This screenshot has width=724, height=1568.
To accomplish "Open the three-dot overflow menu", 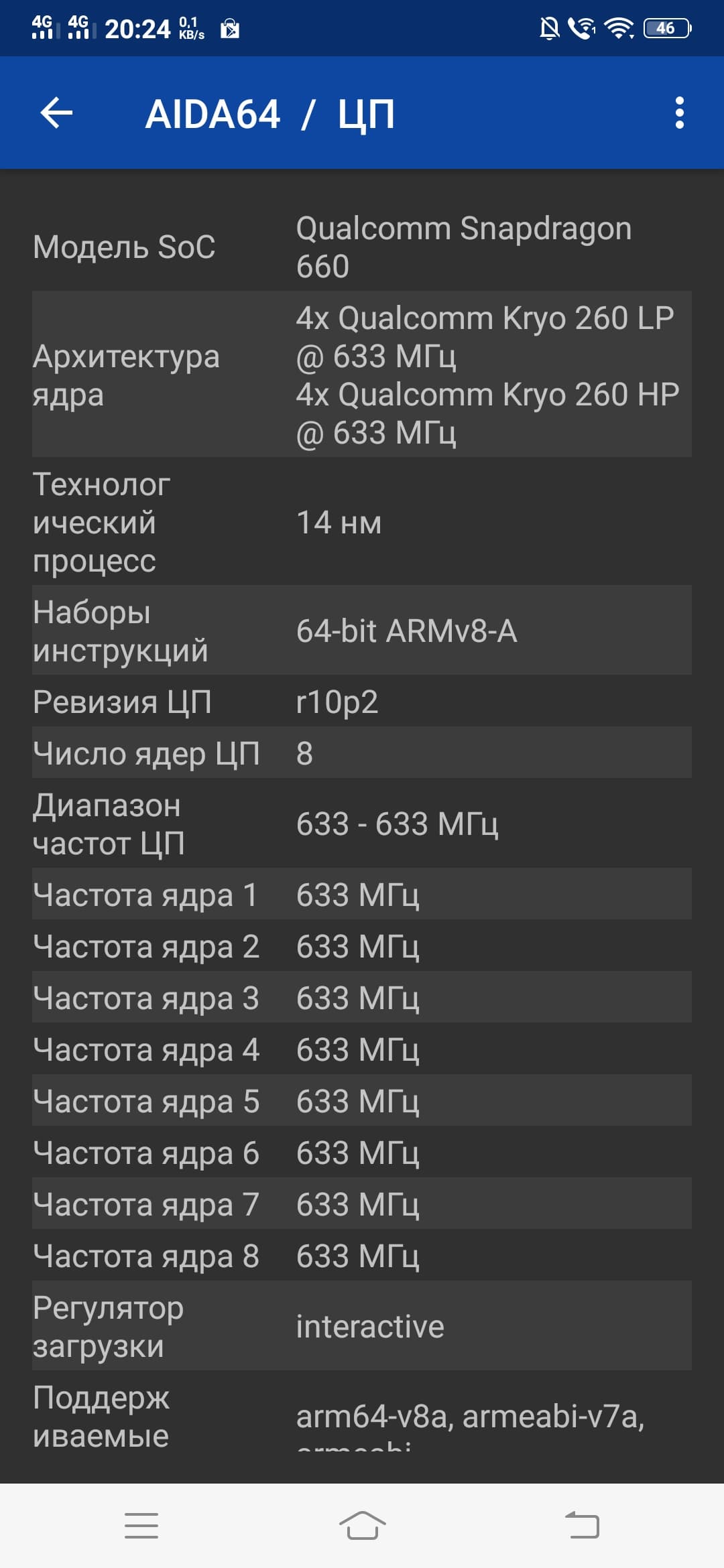I will pos(679,113).
